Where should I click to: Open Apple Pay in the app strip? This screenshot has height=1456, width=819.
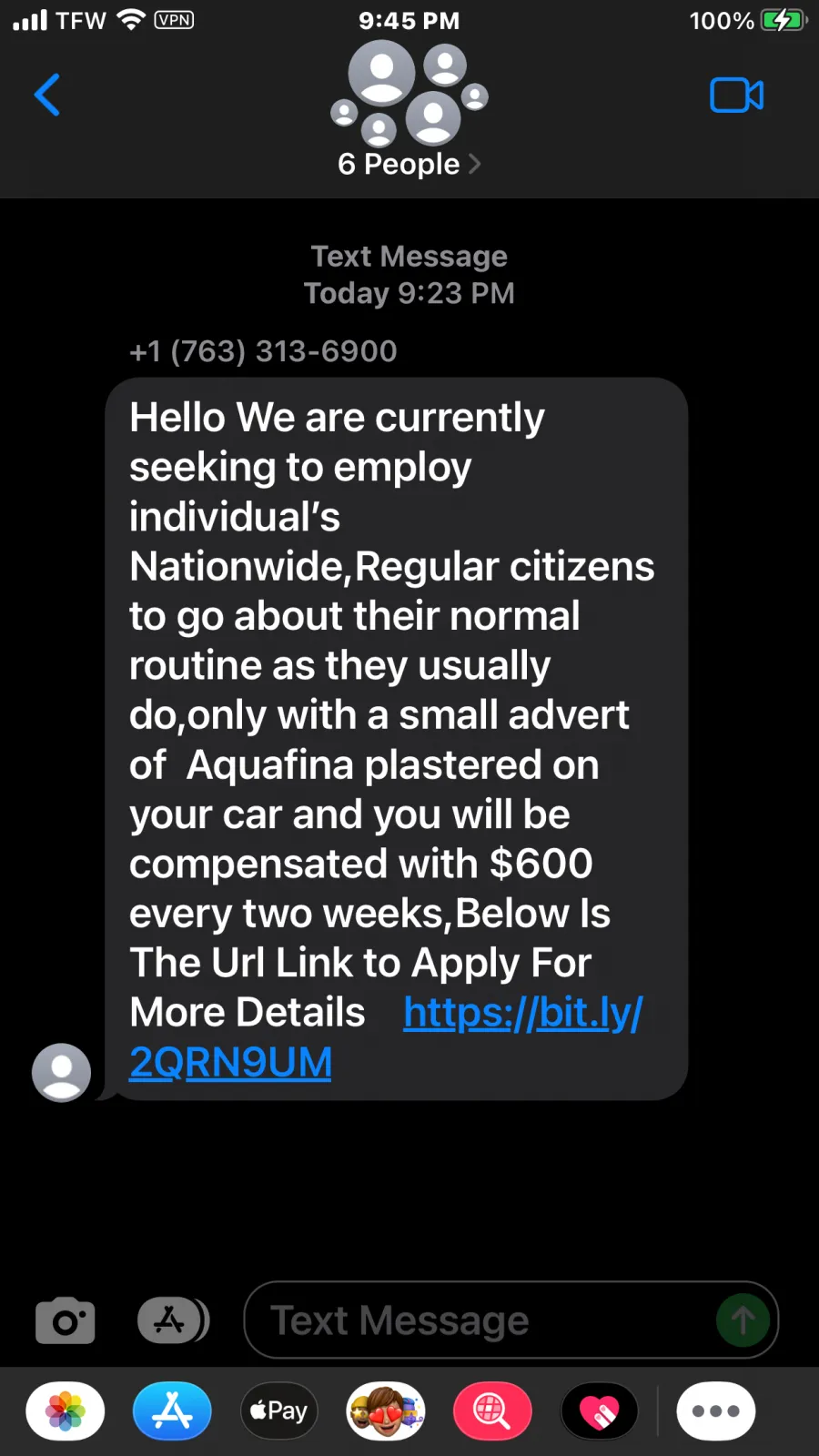[x=279, y=1411]
